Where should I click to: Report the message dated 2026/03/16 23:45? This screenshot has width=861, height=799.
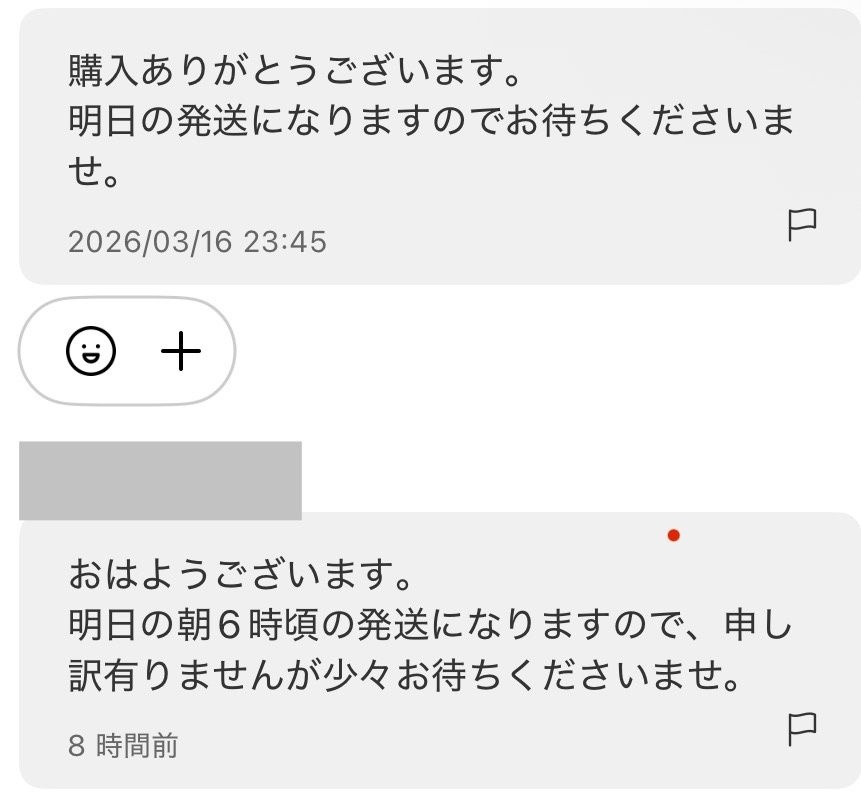802,226
